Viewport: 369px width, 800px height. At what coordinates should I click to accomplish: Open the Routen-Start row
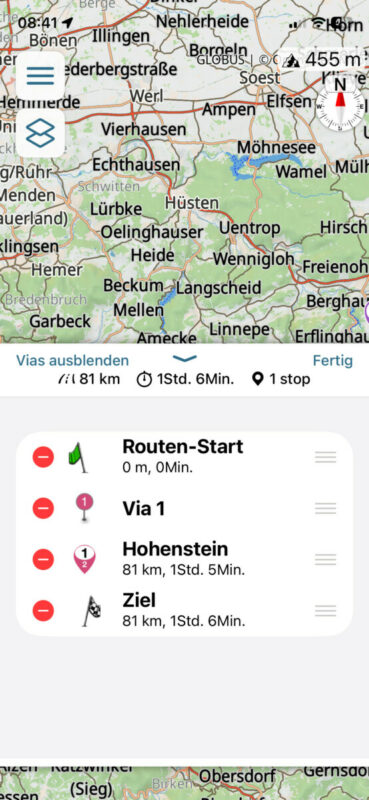(x=184, y=457)
